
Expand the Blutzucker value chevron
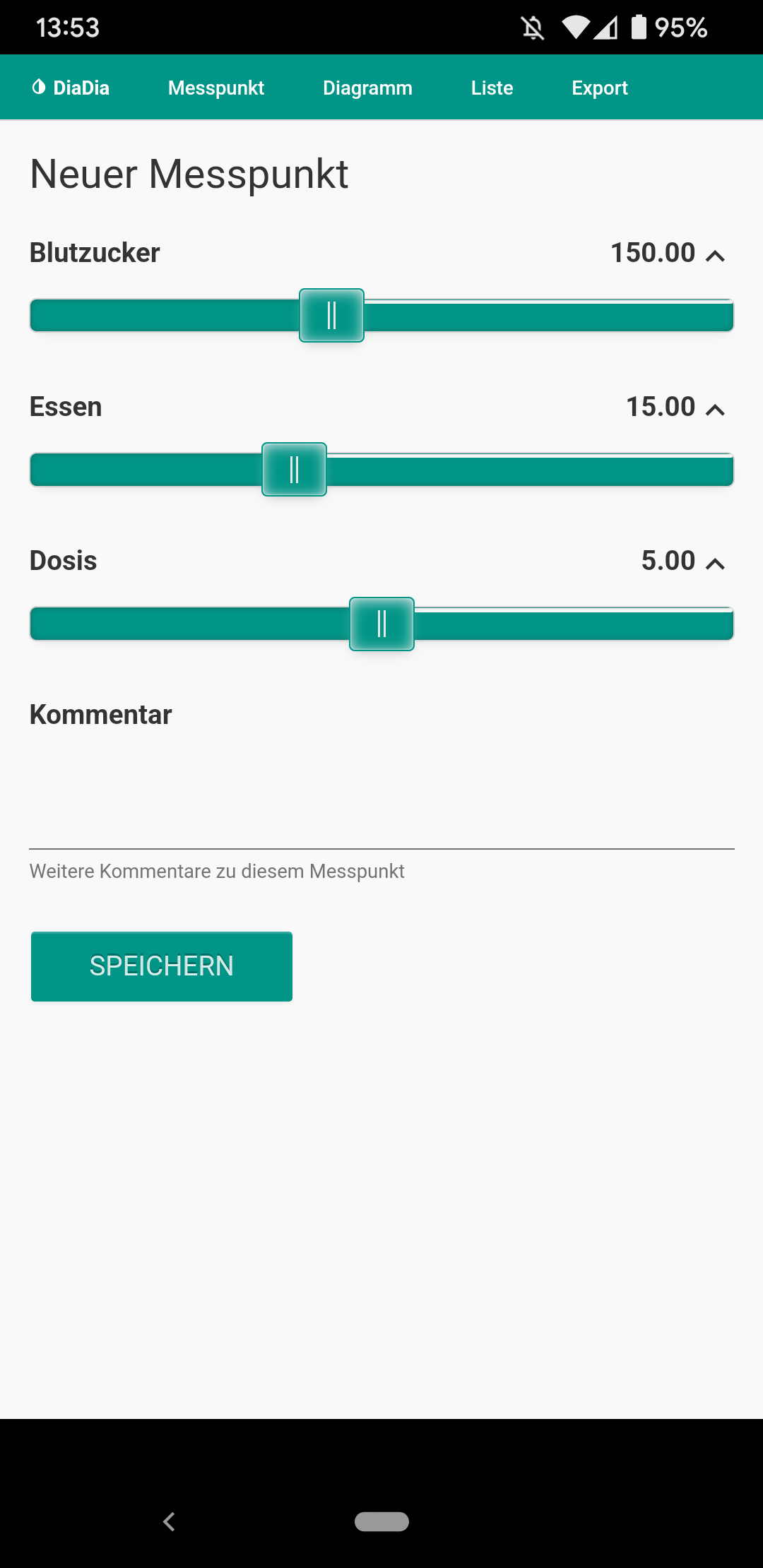(715, 255)
